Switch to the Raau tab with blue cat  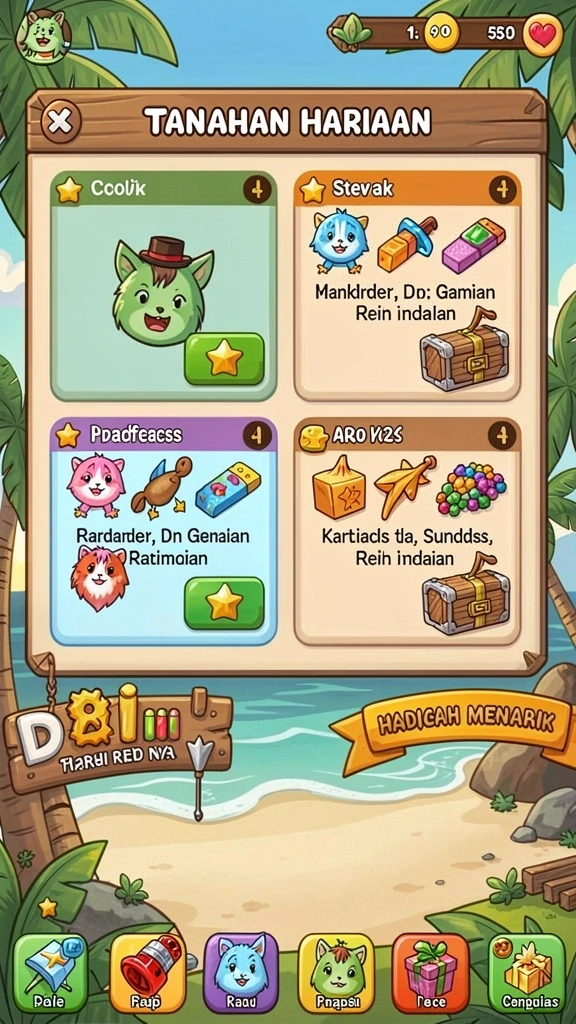tap(241, 973)
